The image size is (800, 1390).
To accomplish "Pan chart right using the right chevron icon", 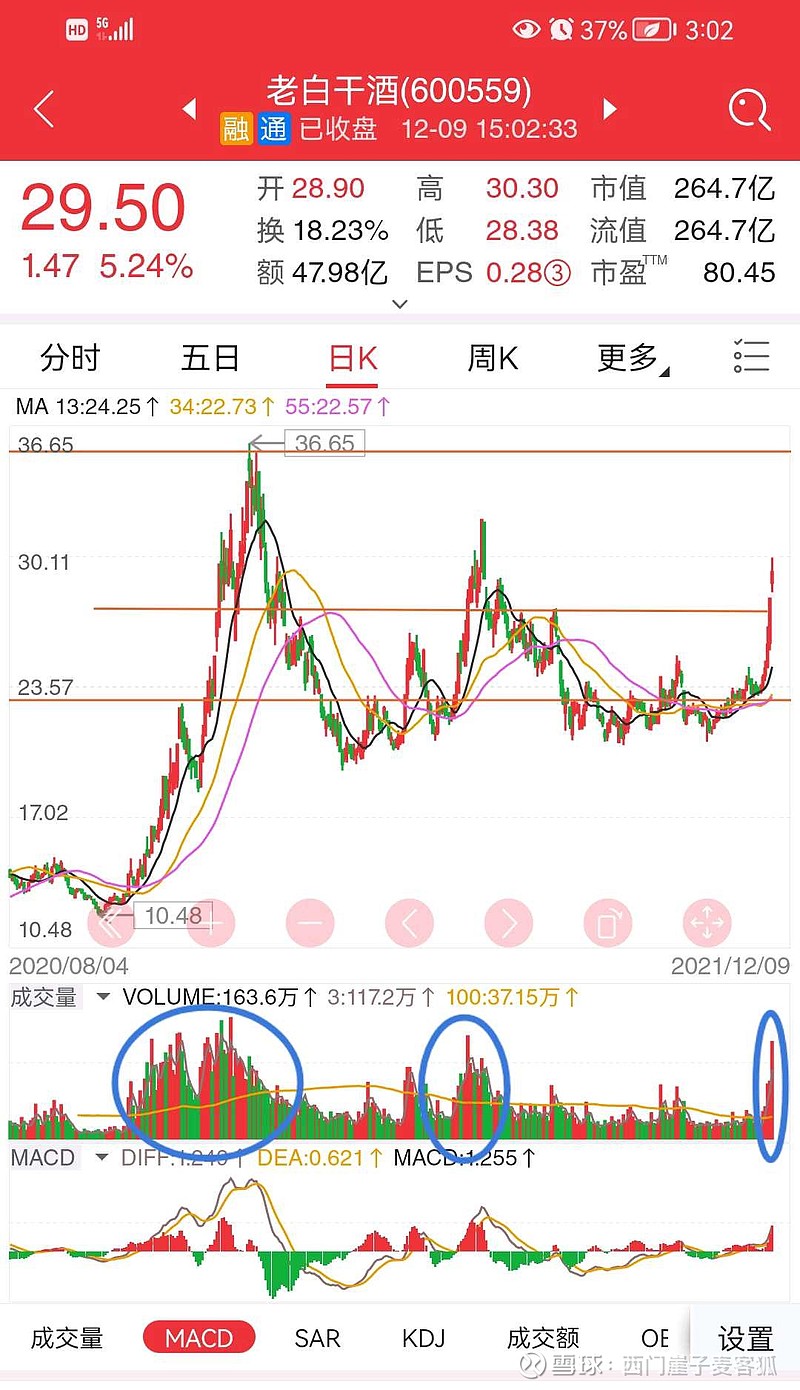I will click(x=508, y=922).
